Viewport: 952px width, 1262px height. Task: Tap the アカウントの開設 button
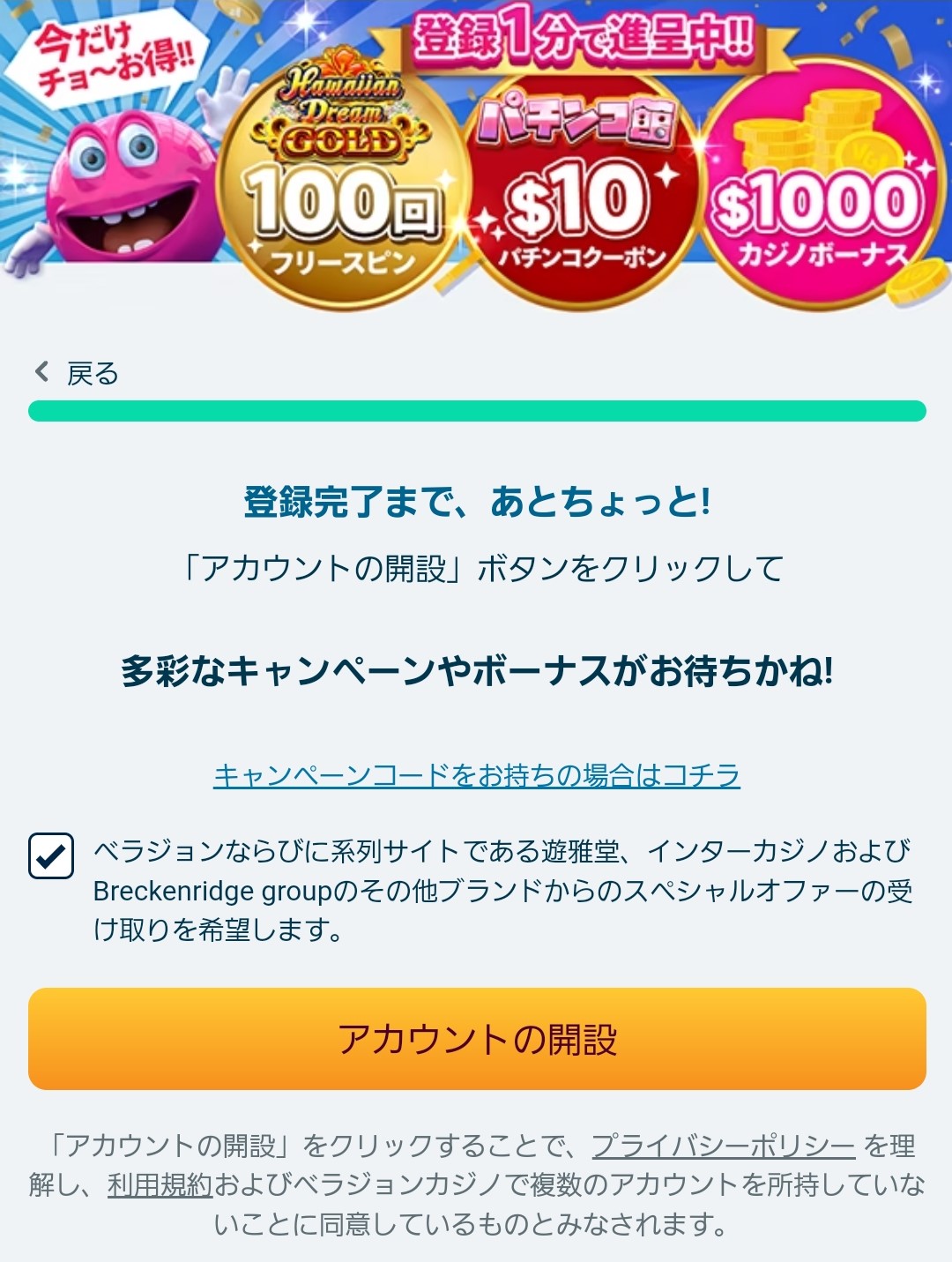[x=477, y=1039]
